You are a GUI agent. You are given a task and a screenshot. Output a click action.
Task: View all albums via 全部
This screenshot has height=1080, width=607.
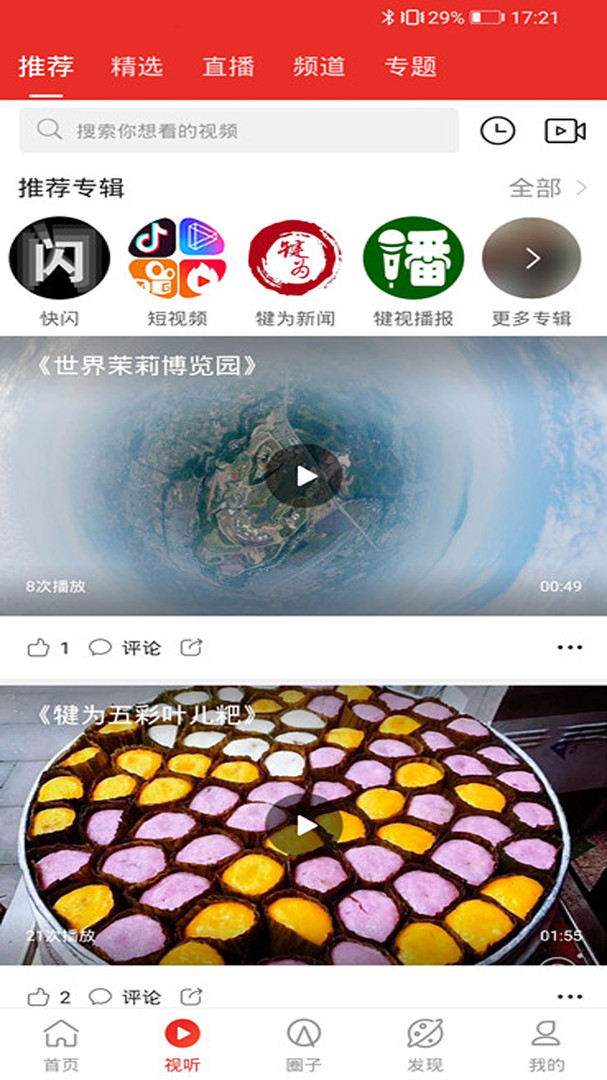[548, 187]
